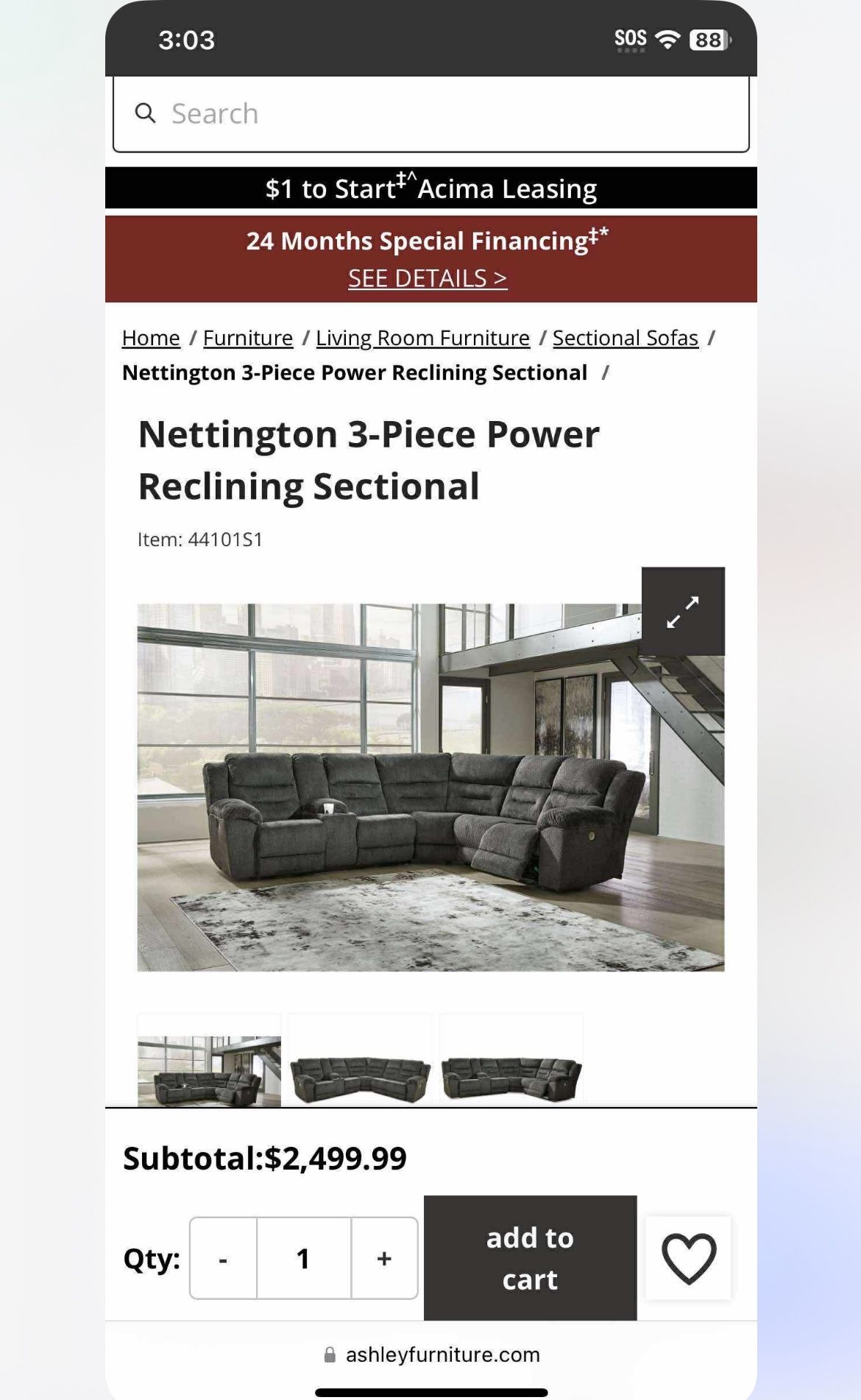Save item with the heart icon
The width and height of the screenshot is (861, 1400).
point(688,1258)
